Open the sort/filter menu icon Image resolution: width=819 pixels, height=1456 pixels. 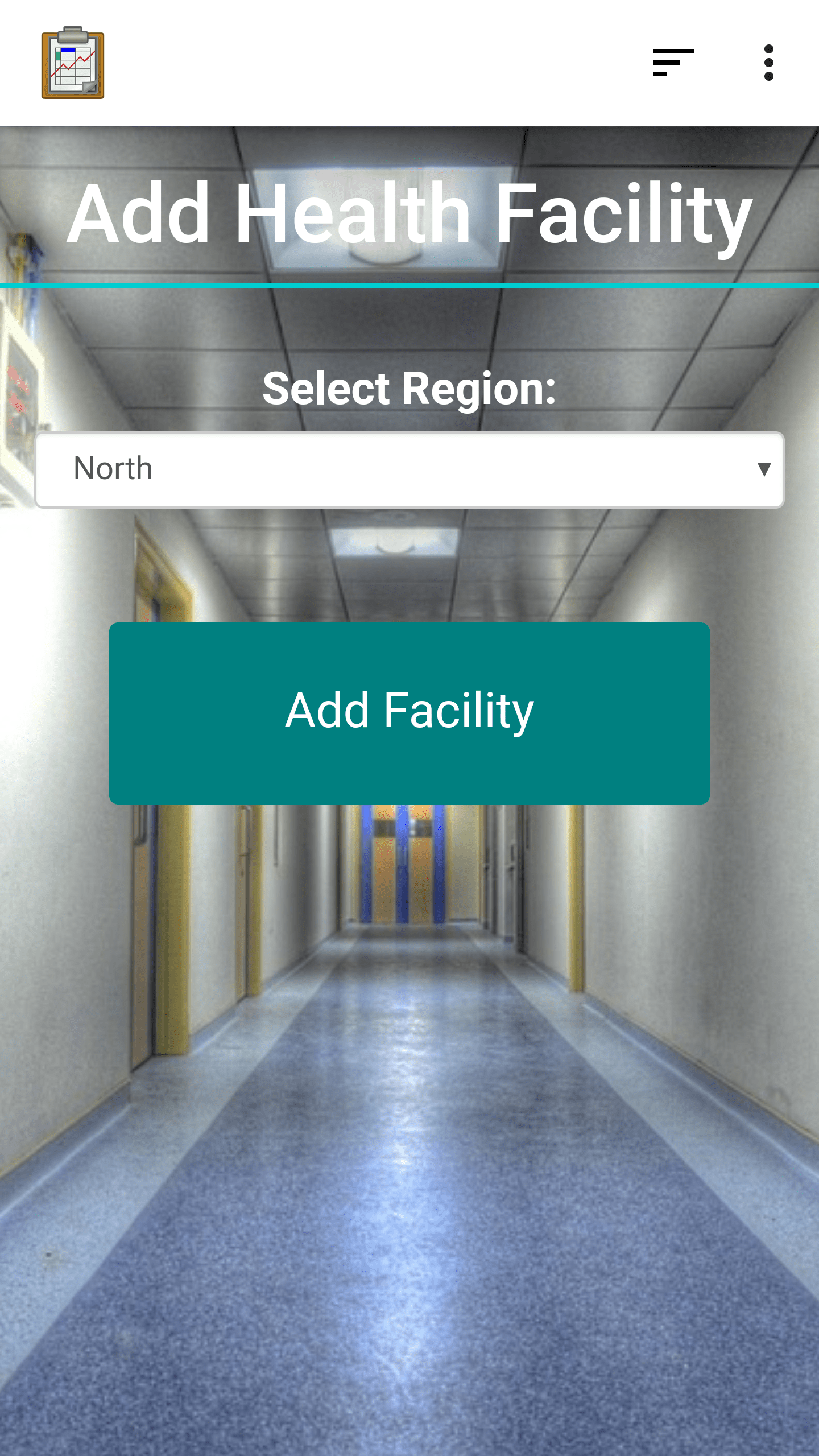point(673,63)
